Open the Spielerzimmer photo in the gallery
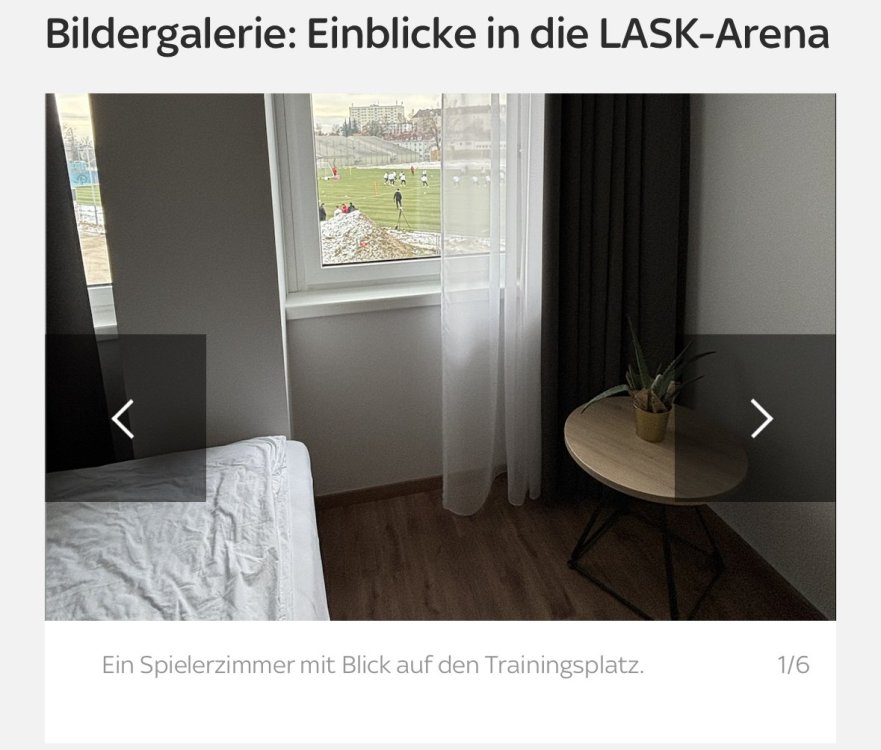 (x=440, y=300)
